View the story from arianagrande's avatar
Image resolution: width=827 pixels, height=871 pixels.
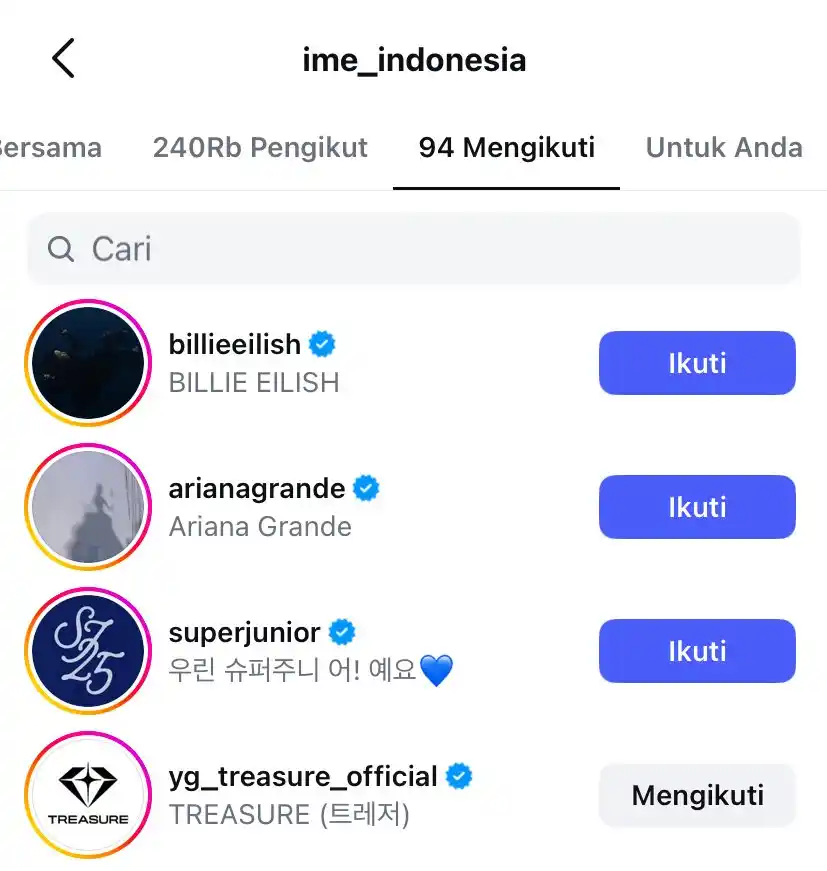click(x=87, y=507)
